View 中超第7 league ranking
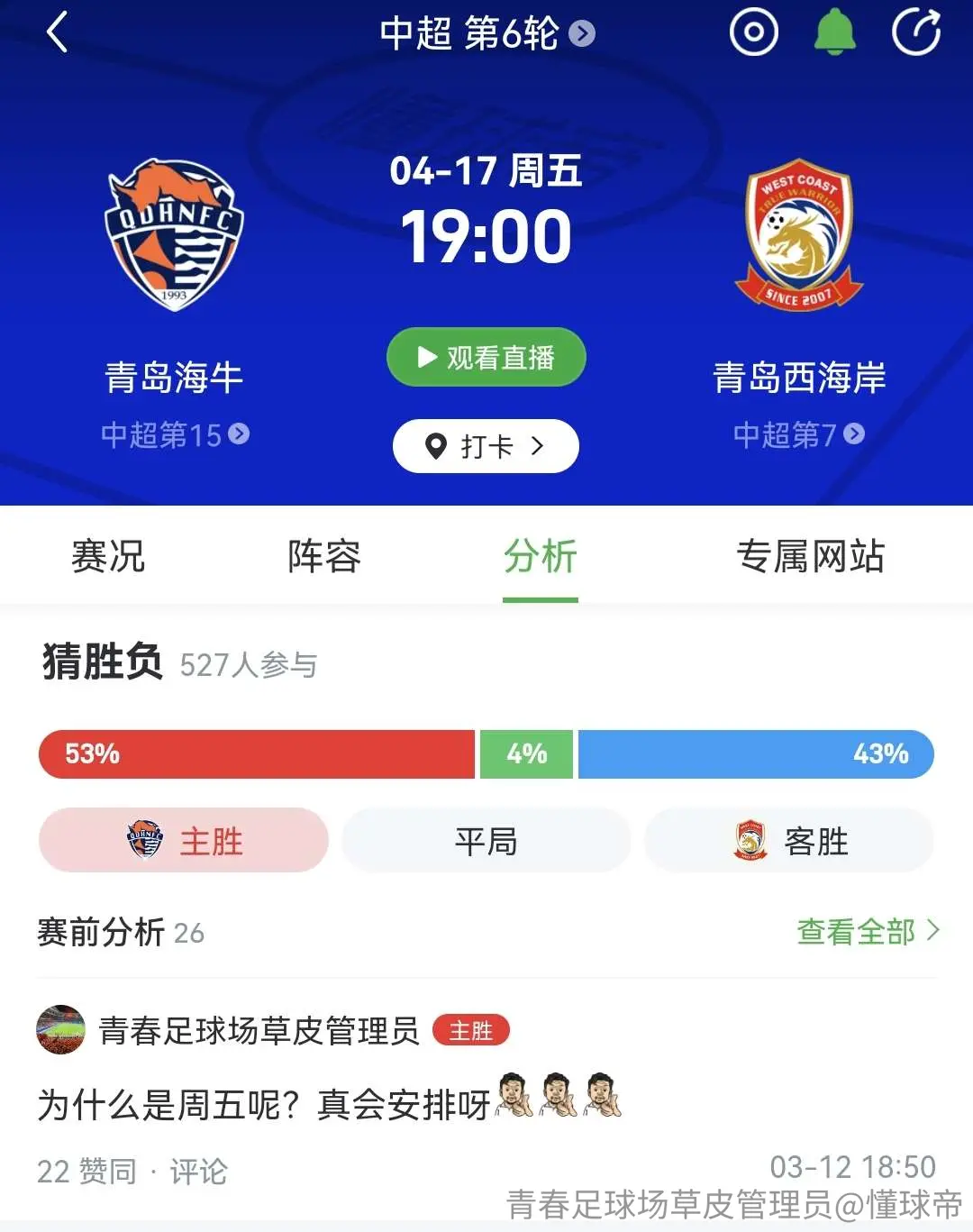The image size is (973, 1232). click(798, 434)
